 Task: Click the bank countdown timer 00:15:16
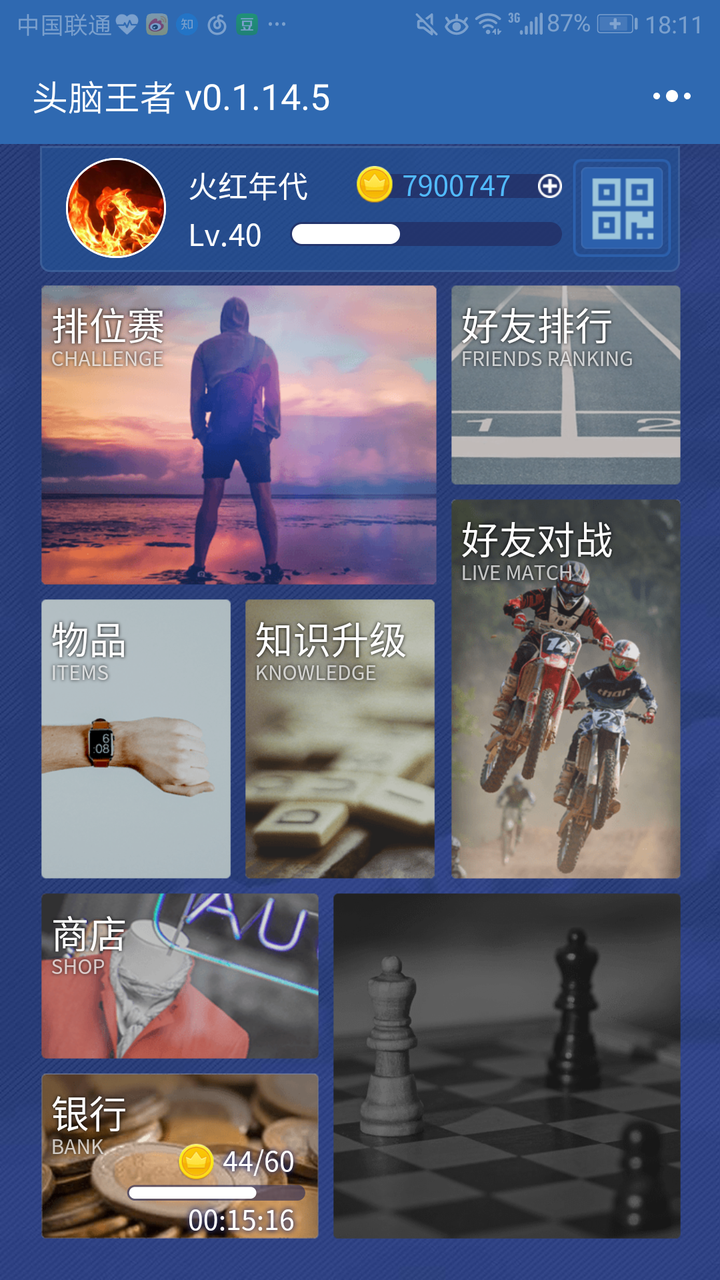click(240, 1221)
